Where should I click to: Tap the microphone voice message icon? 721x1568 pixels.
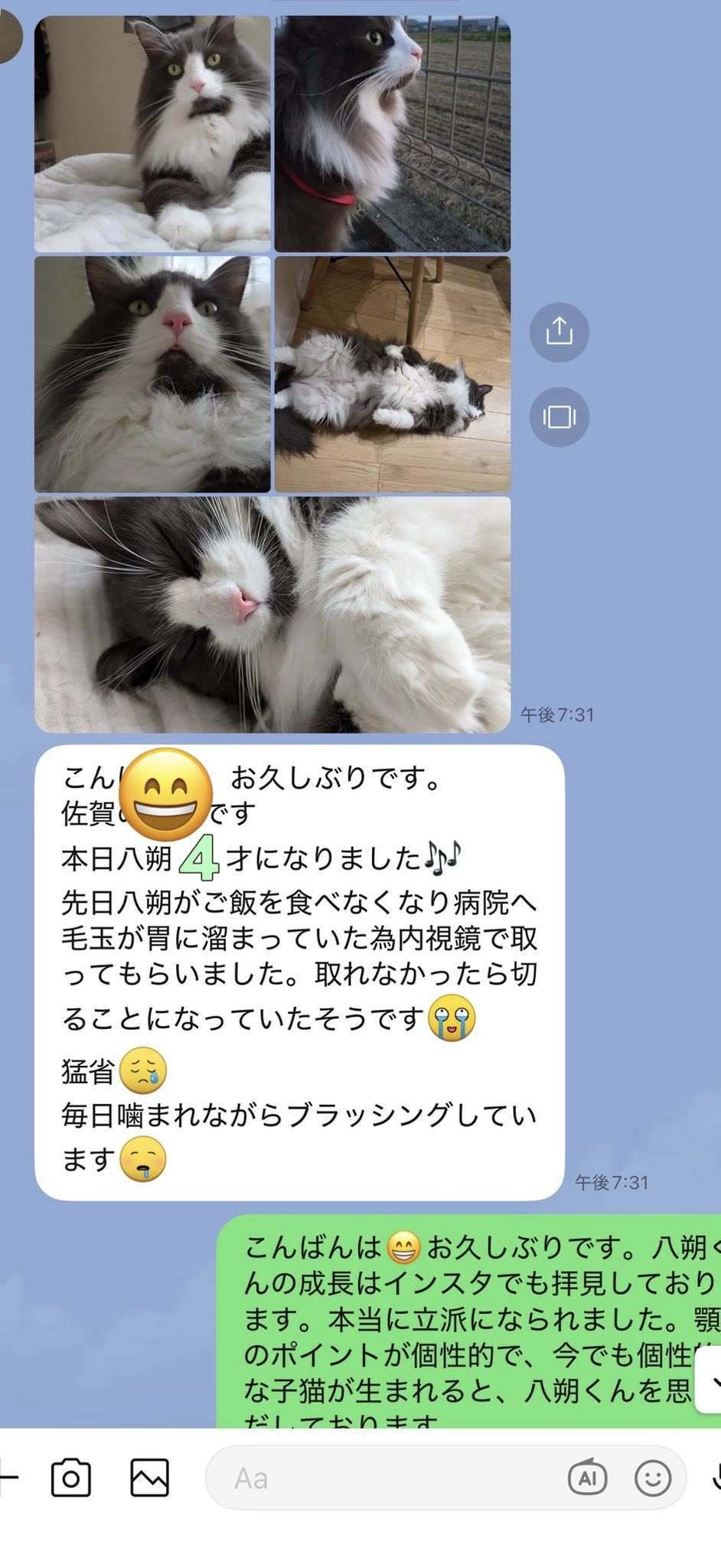[716, 1478]
